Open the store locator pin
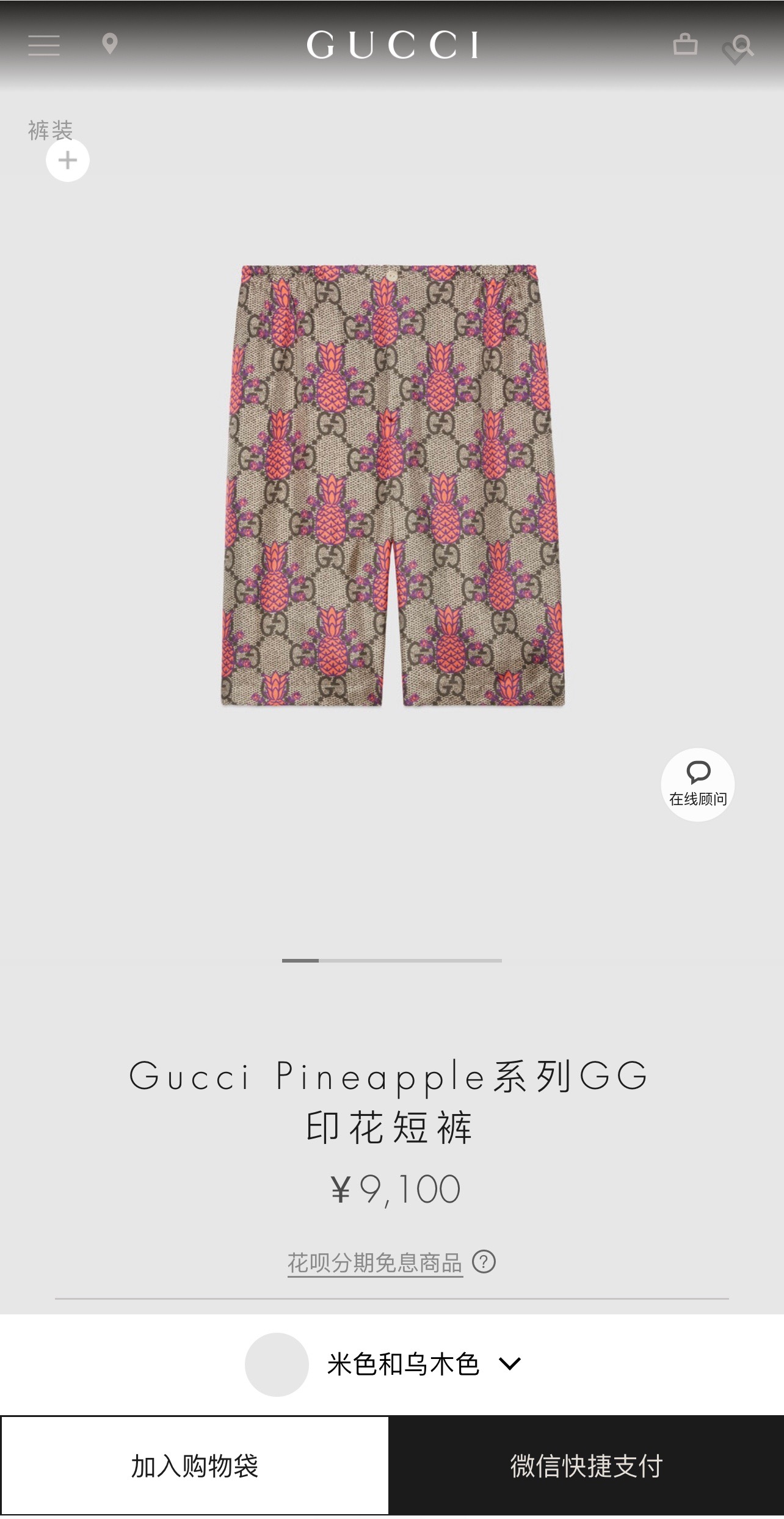Screen dimensions: 784x1519 (110, 45)
